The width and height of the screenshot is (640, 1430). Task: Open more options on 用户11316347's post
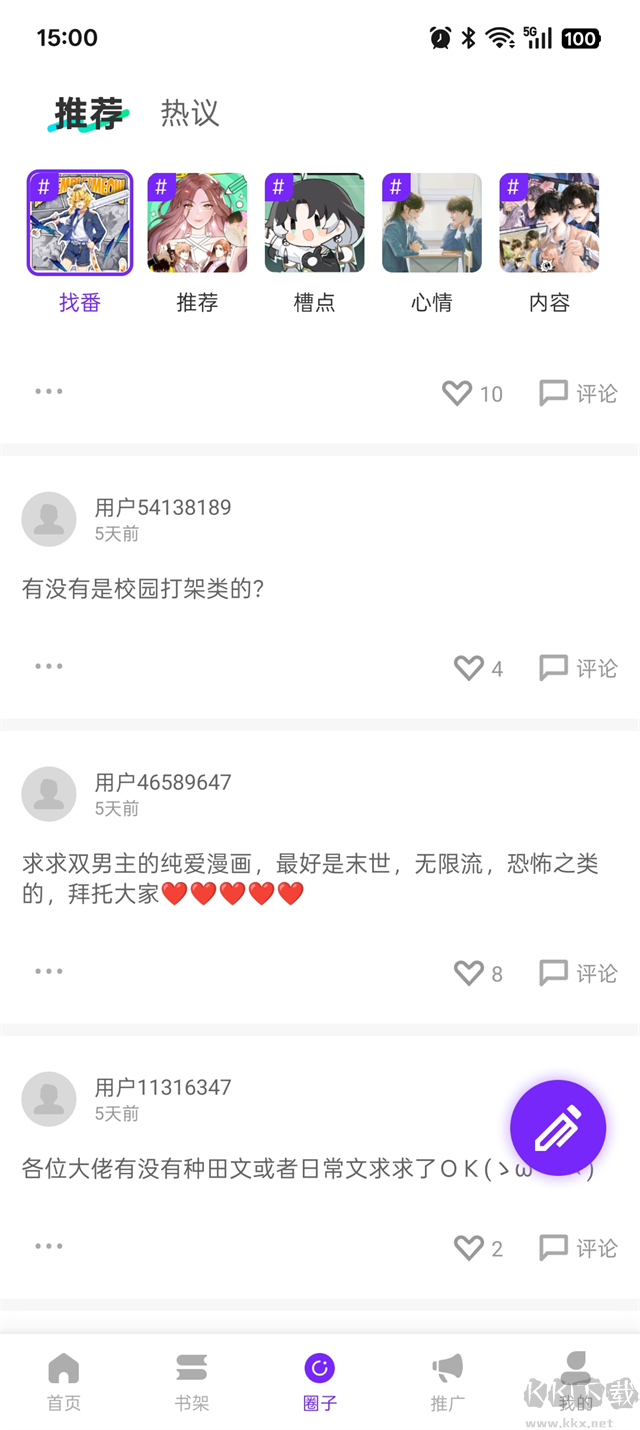coord(48,1246)
